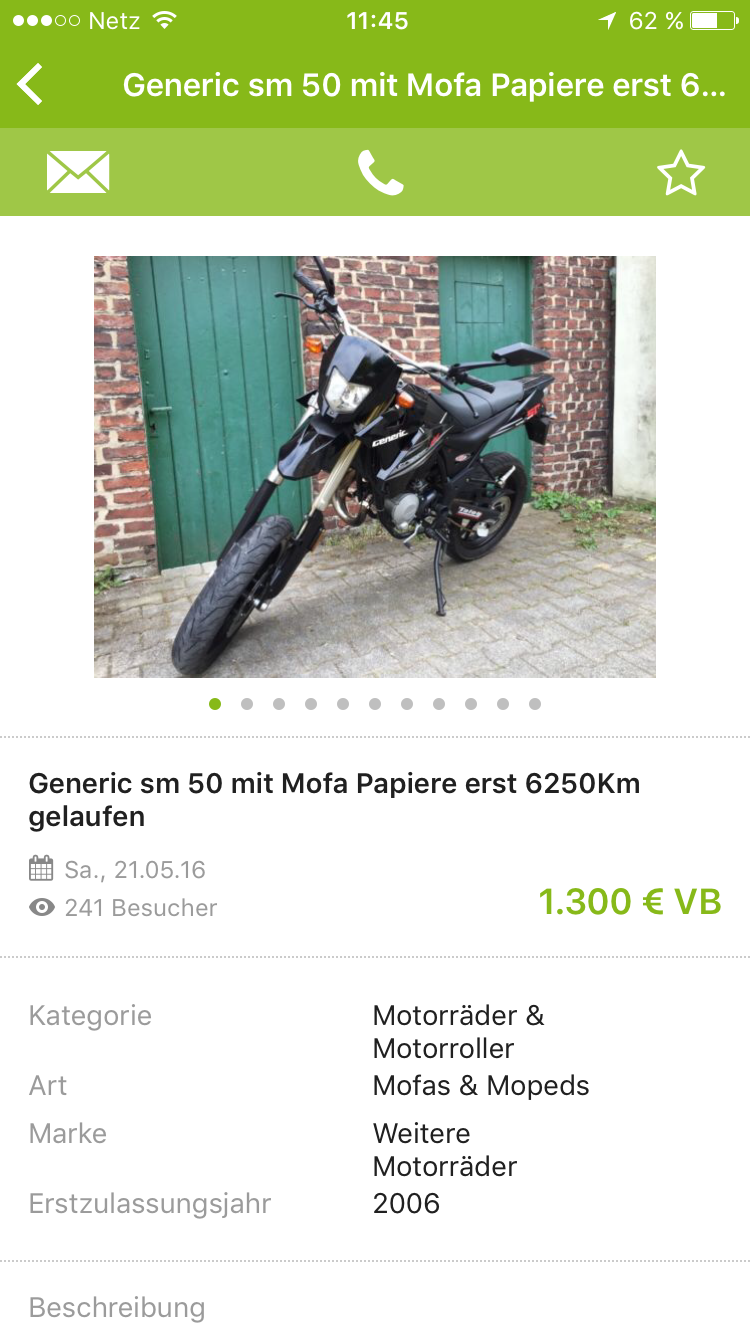750x1334 pixels.
Task: Jump to the second photo indicator dot
Action: tap(247, 704)
